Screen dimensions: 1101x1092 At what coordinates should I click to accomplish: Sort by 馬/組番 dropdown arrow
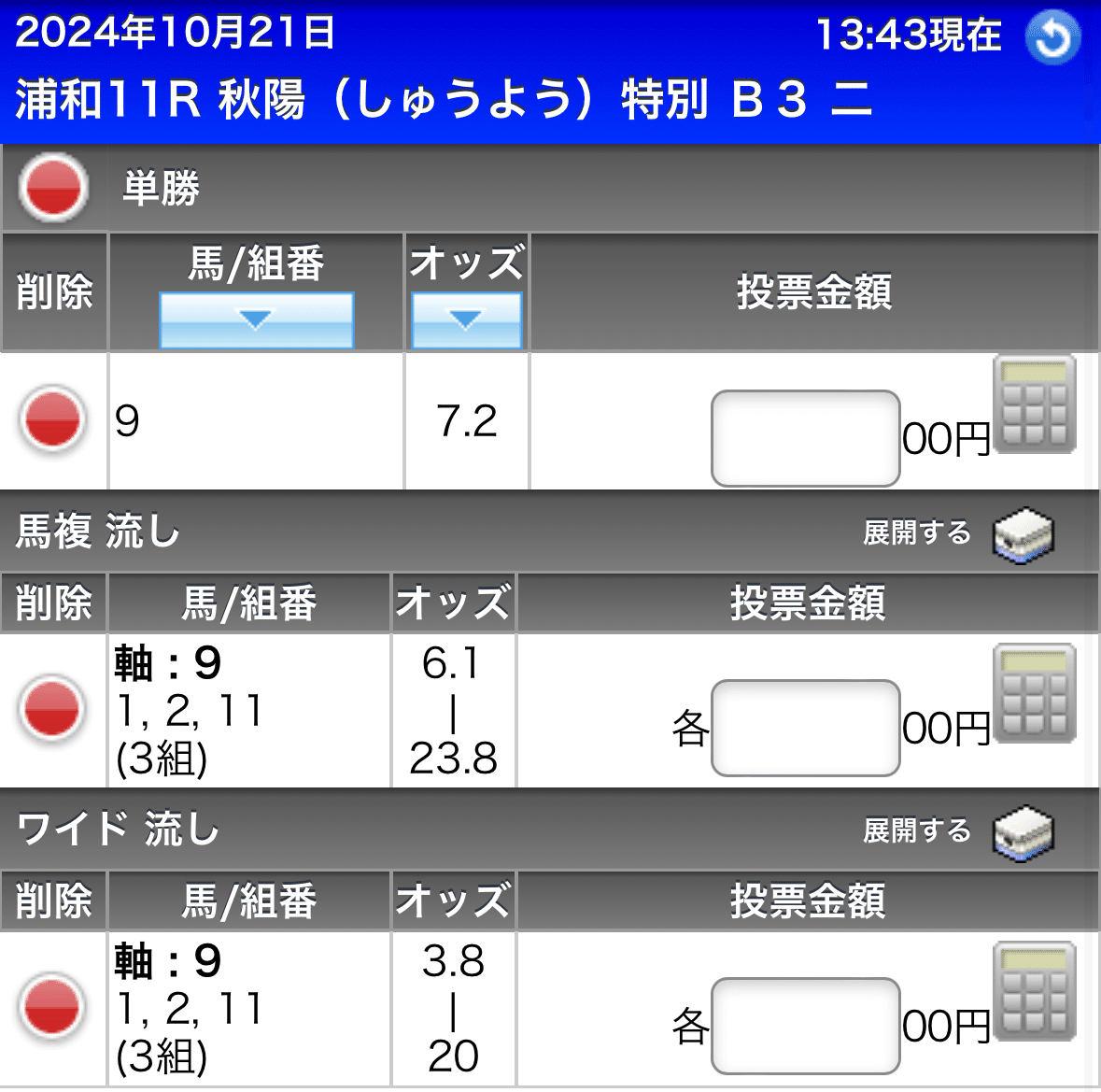[256, 320]
